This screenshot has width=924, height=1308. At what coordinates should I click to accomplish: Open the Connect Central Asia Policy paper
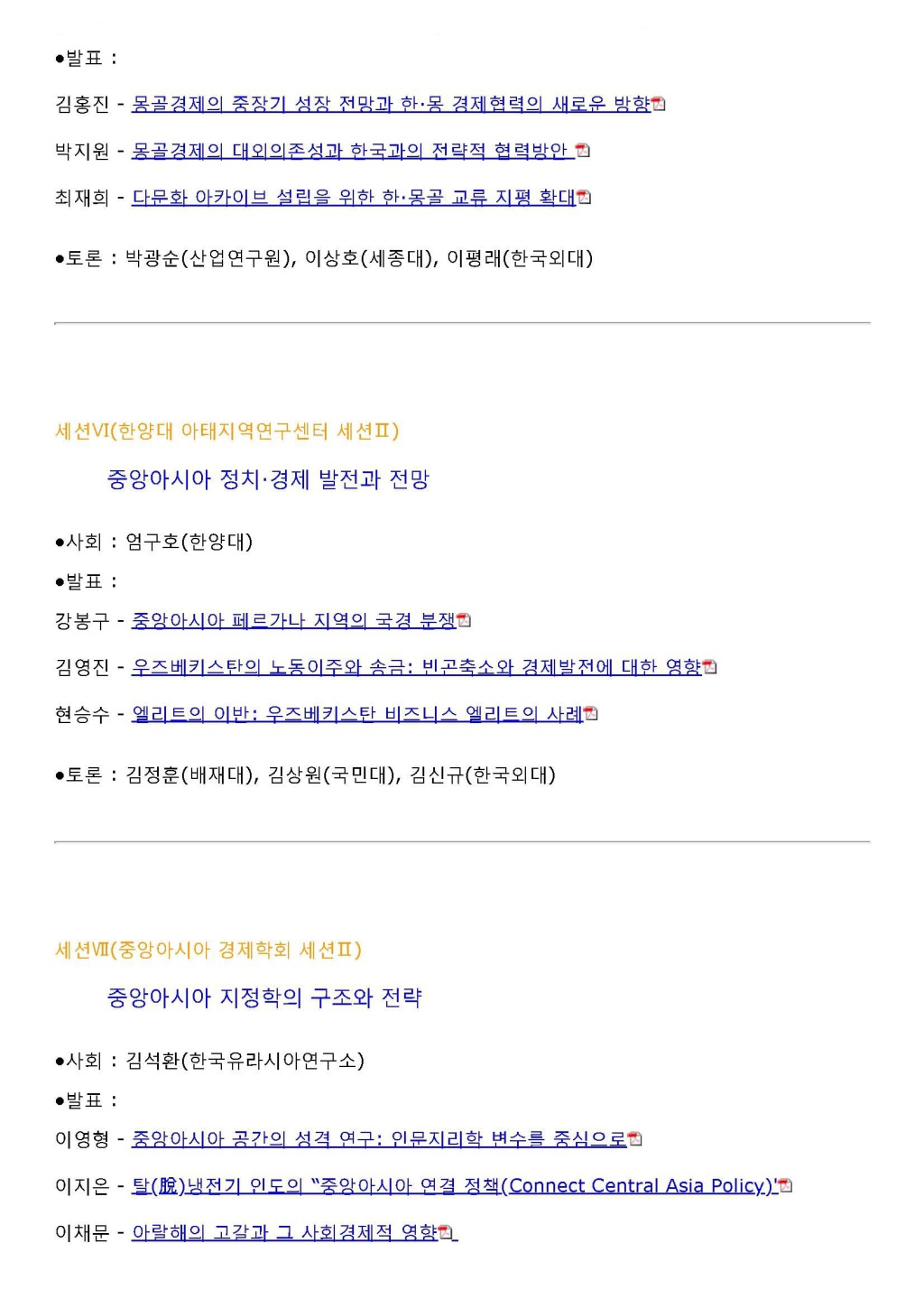coord(454,1186)
